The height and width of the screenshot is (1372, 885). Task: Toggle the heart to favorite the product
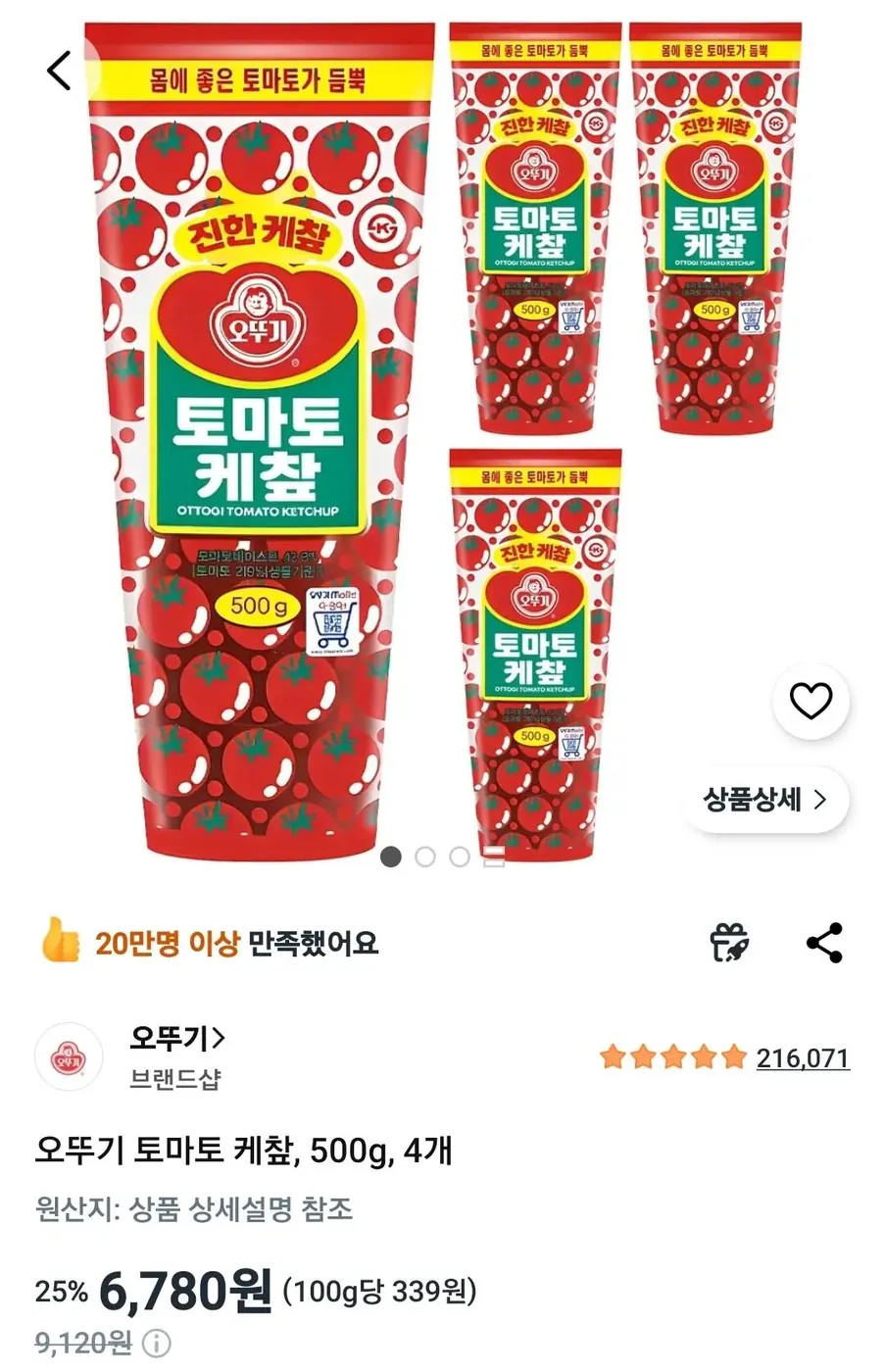[x=811, y=703]
